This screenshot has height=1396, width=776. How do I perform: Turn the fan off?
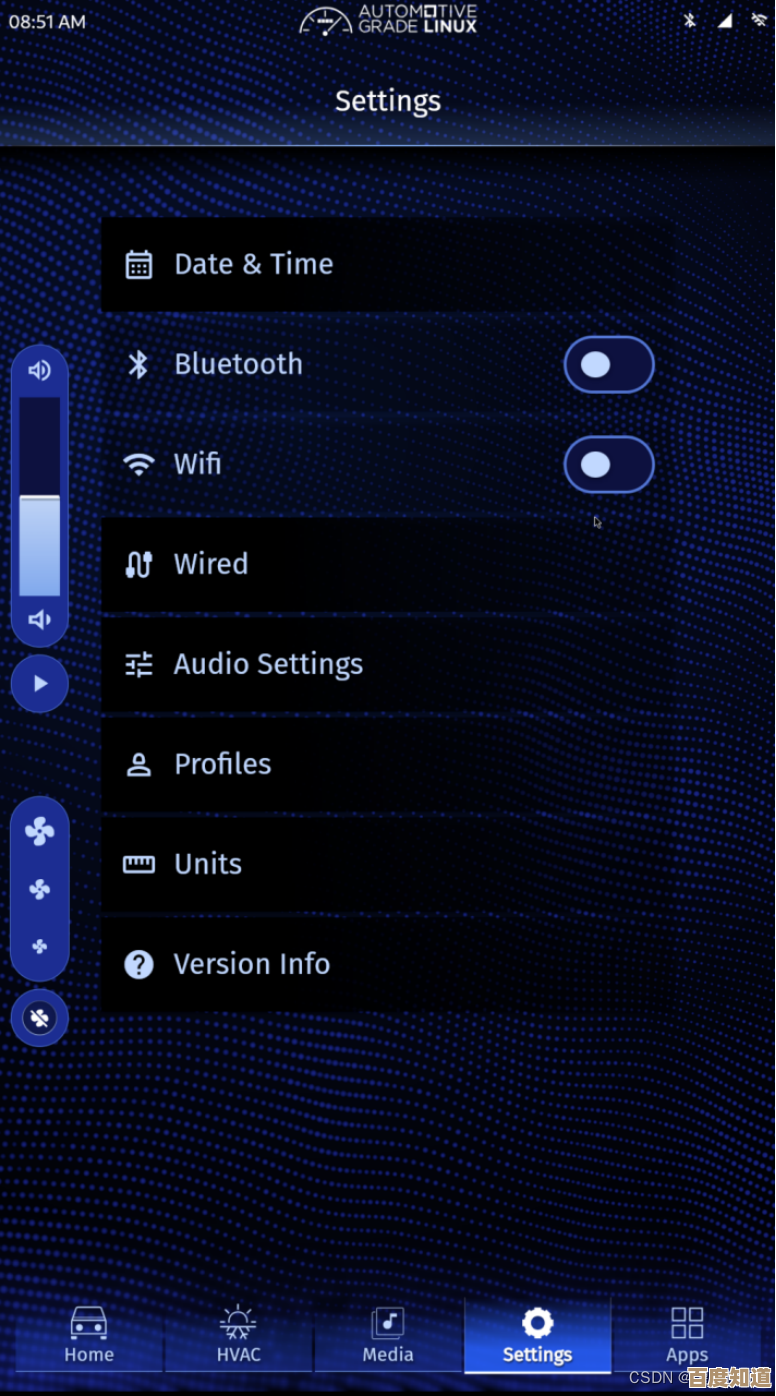pos(39,1018)
